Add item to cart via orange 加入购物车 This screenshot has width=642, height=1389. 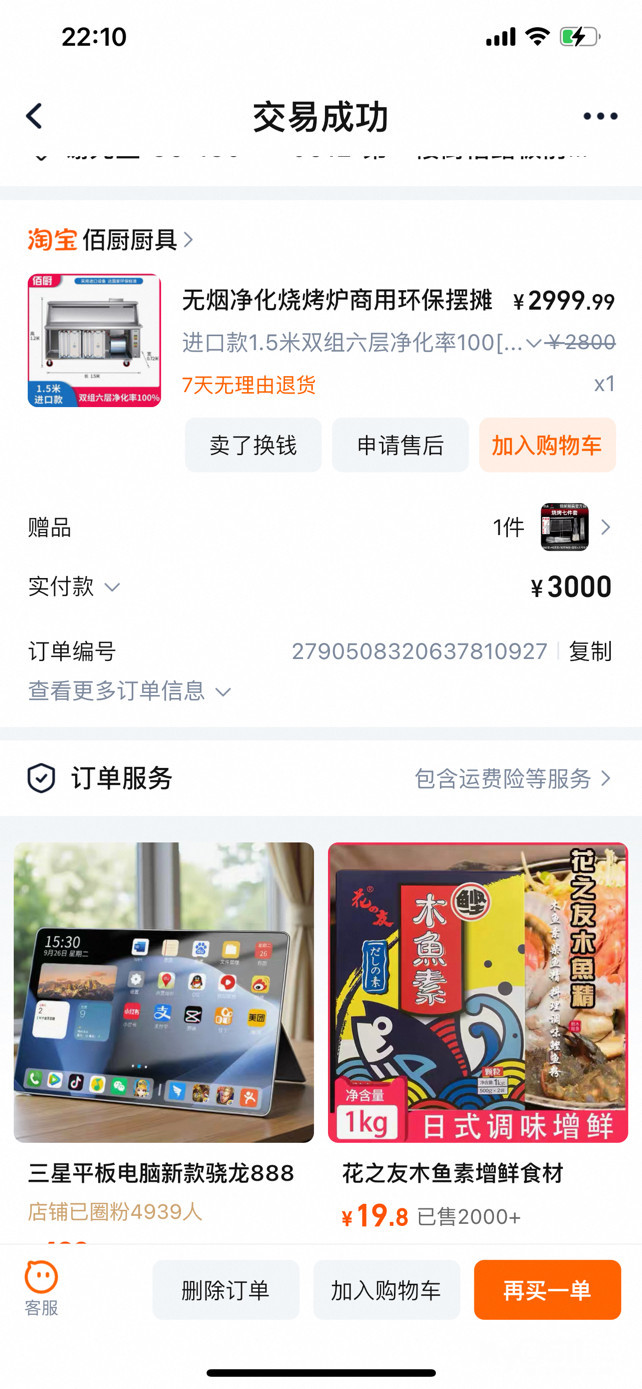[x=546, y=445]
